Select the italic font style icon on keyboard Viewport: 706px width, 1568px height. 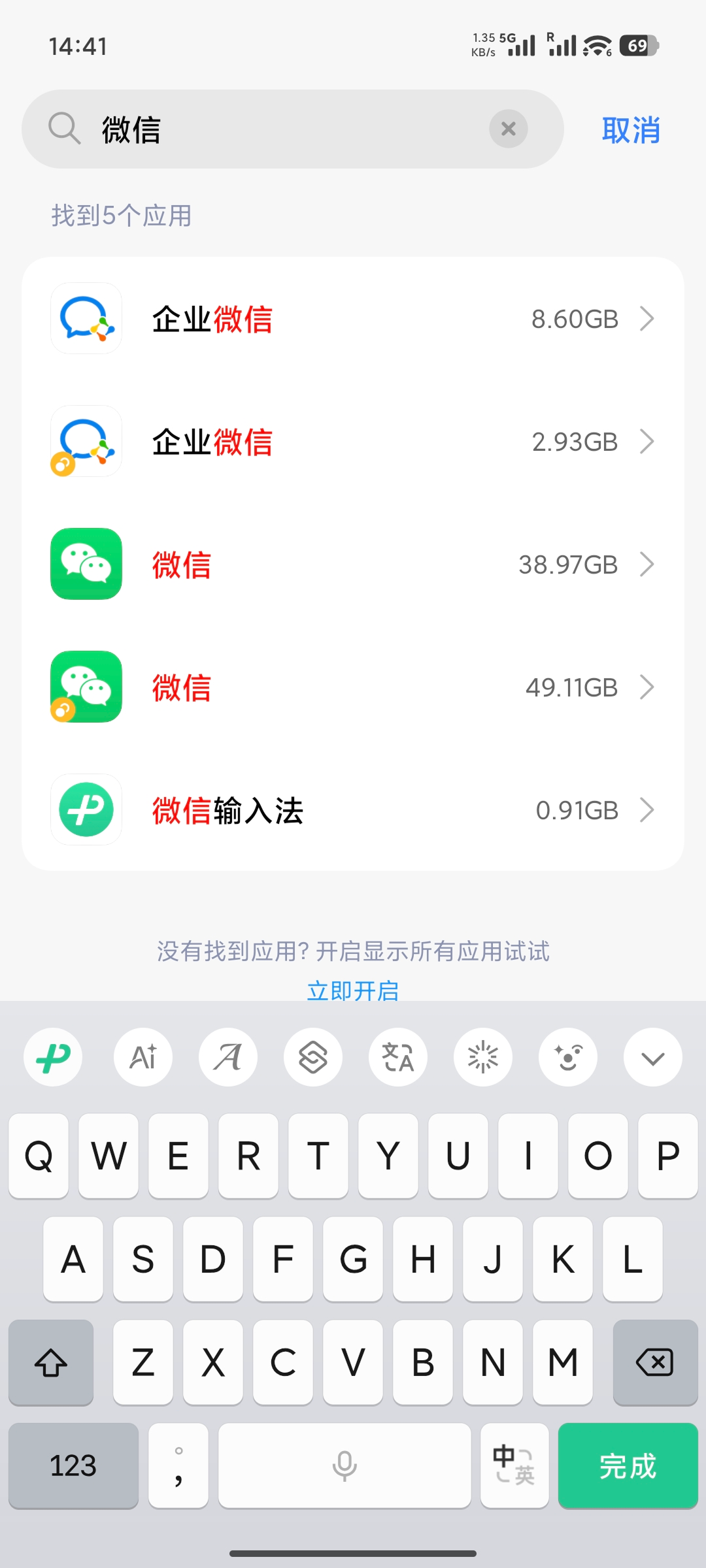coord(228,1057)
